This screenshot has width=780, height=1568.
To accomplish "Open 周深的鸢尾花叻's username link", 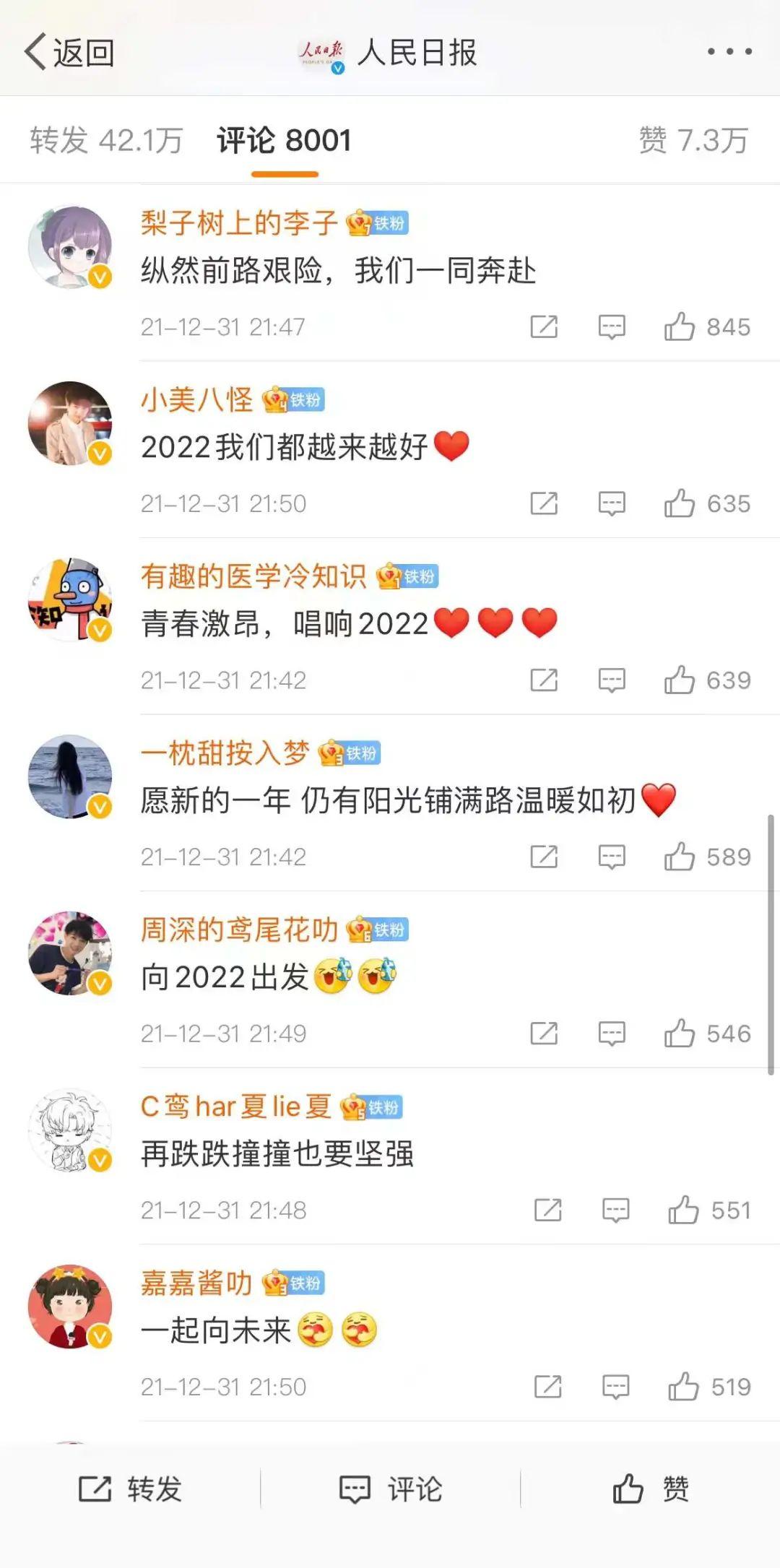I will 239,930.
